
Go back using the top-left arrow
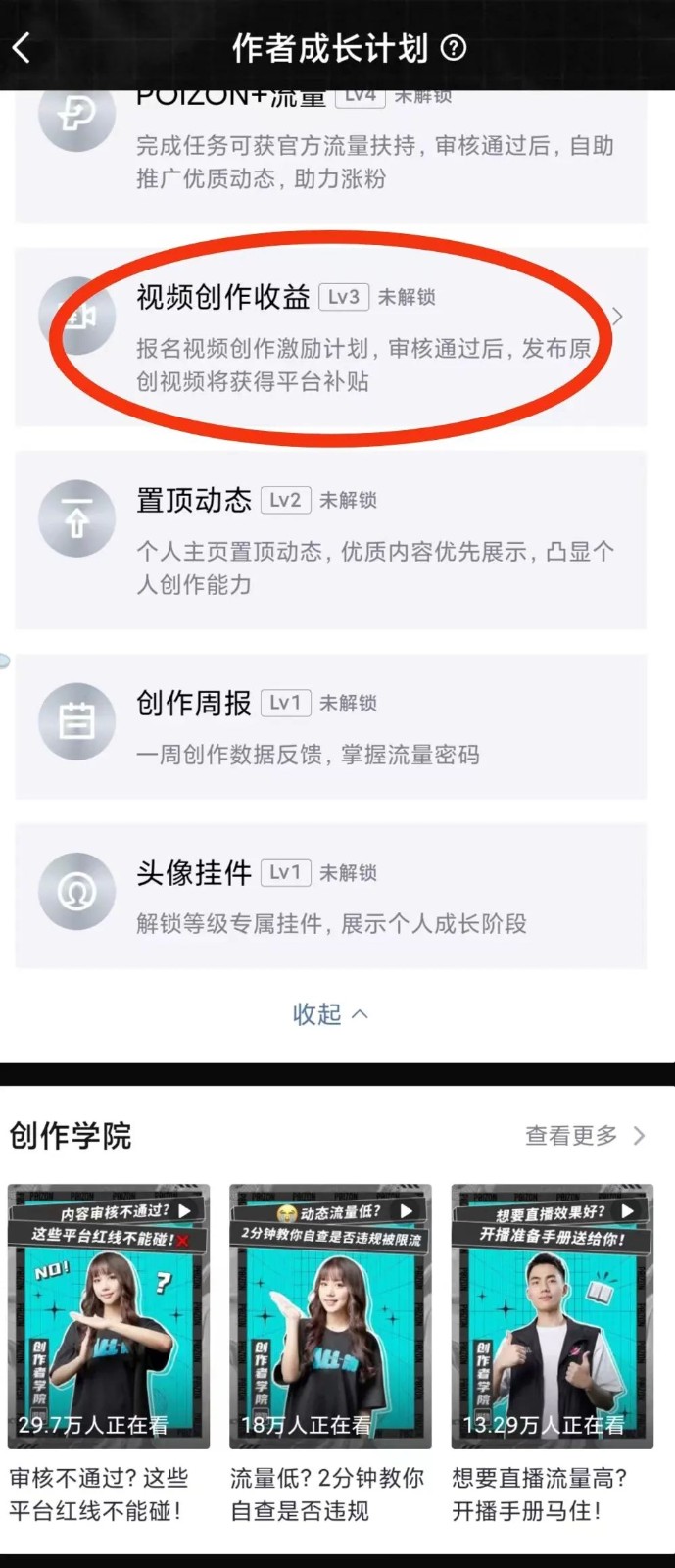pyautogui.click(x=23, y=47)
